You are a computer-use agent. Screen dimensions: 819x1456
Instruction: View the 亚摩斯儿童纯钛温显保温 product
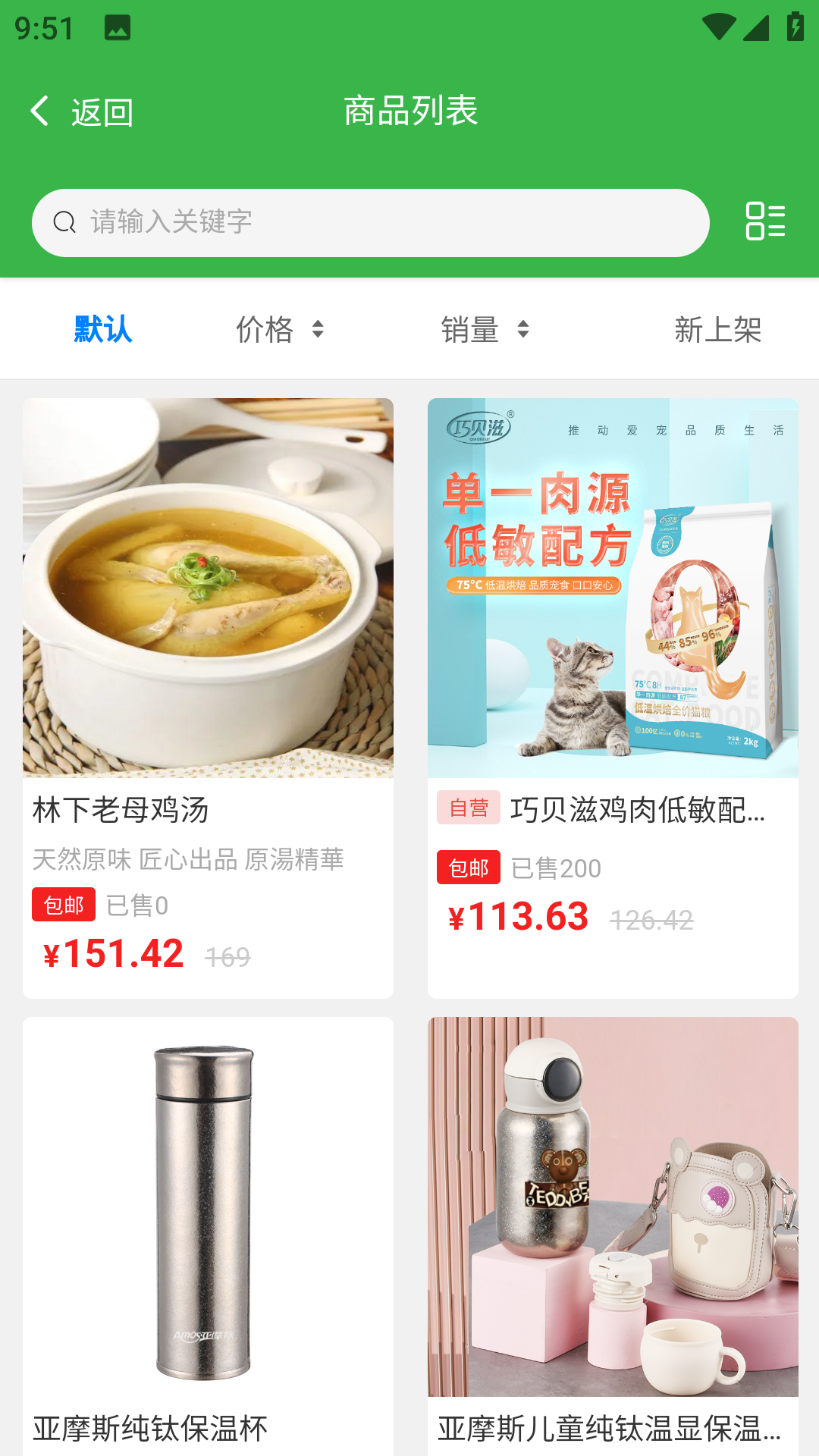613,1236
